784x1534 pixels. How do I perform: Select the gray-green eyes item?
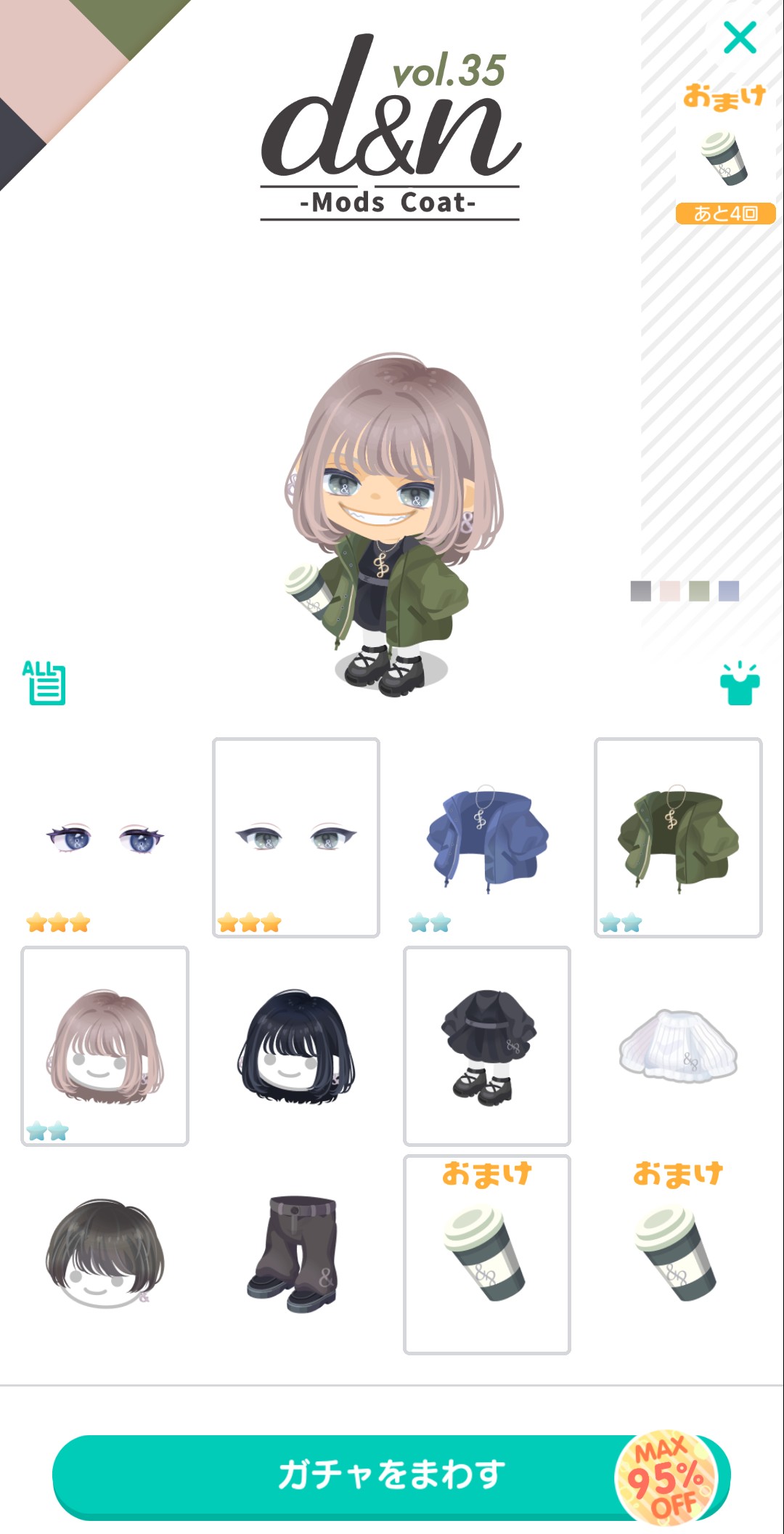coord(296,838)
